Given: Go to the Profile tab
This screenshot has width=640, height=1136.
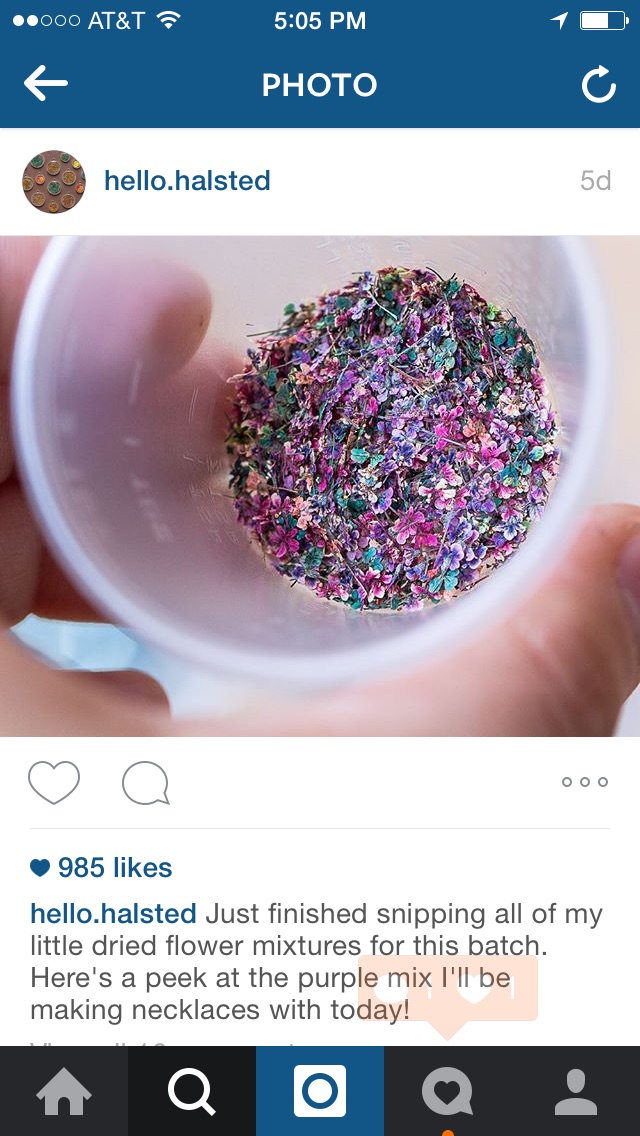Looking at the screenshot, I should click(576, 1091).
